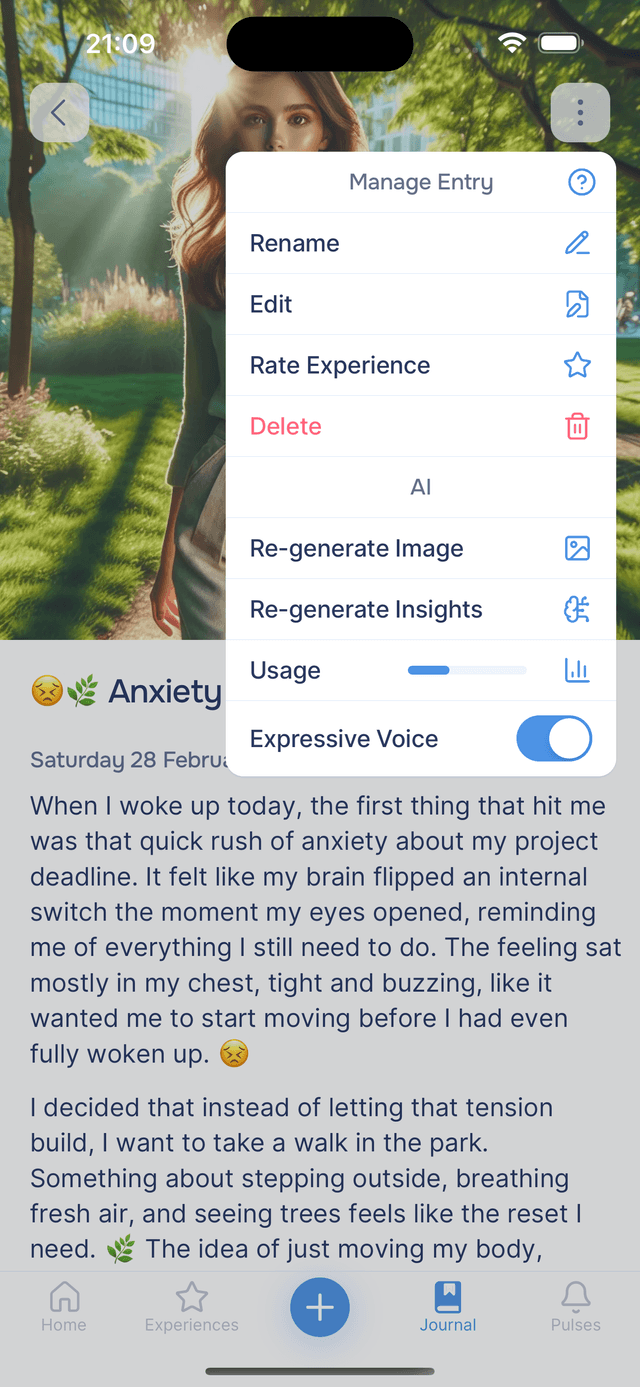Go back using the top-left arrow
Screen dimensions: 640x1387
pyautogui.click(x=59, y=113)
